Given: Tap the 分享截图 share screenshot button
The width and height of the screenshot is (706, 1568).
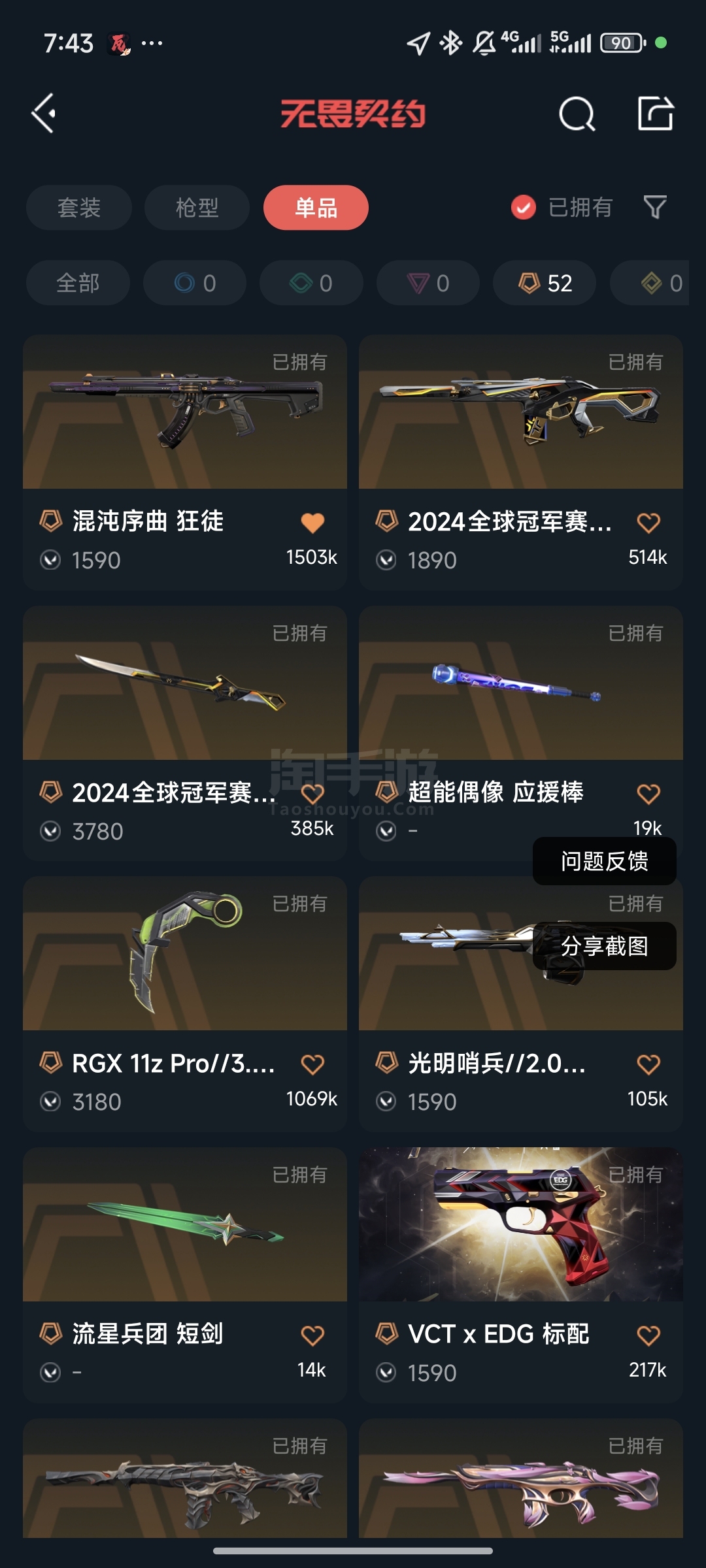Looking at the screenshot, I should (604, 946).
